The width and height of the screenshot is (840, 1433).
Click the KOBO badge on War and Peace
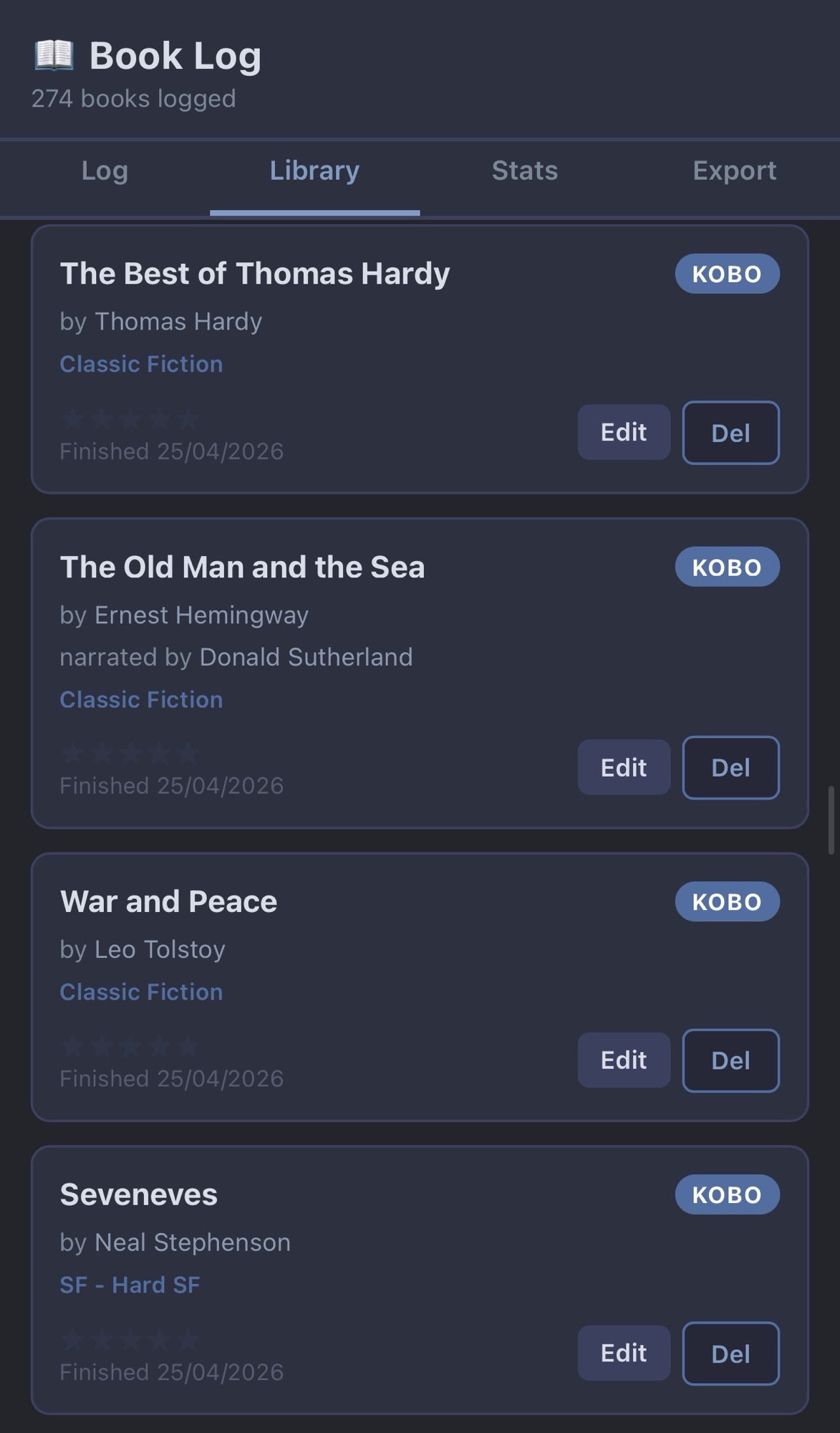(727, 901)
